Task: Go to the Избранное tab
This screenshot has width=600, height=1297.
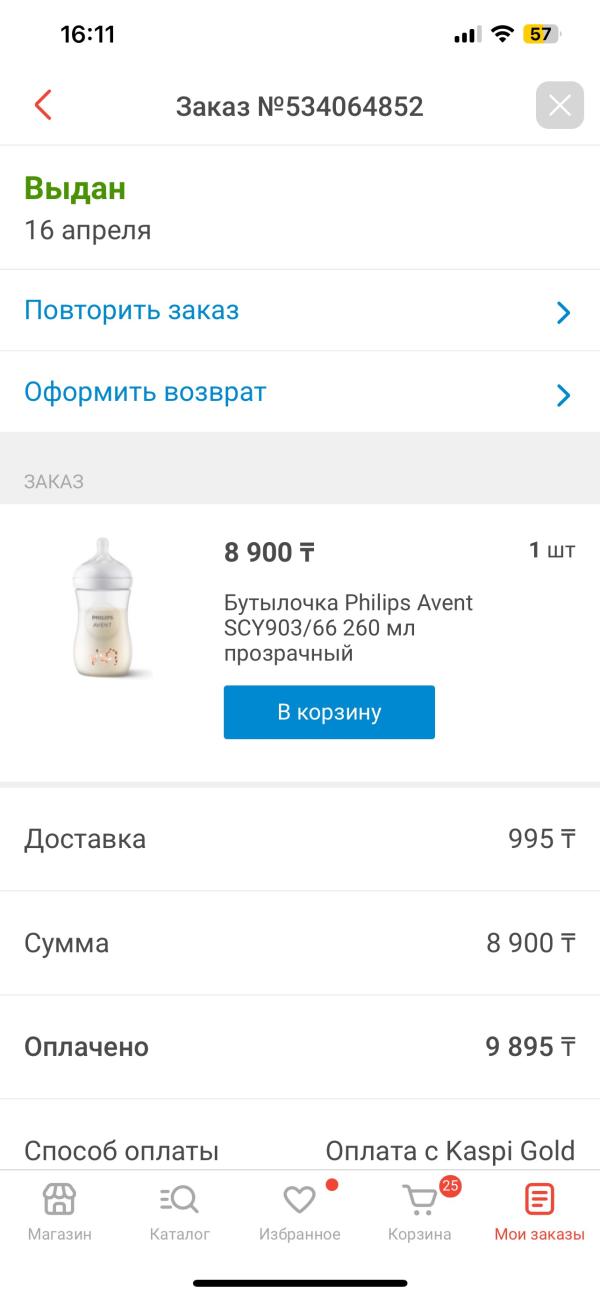Action: tap(300, 1213)
